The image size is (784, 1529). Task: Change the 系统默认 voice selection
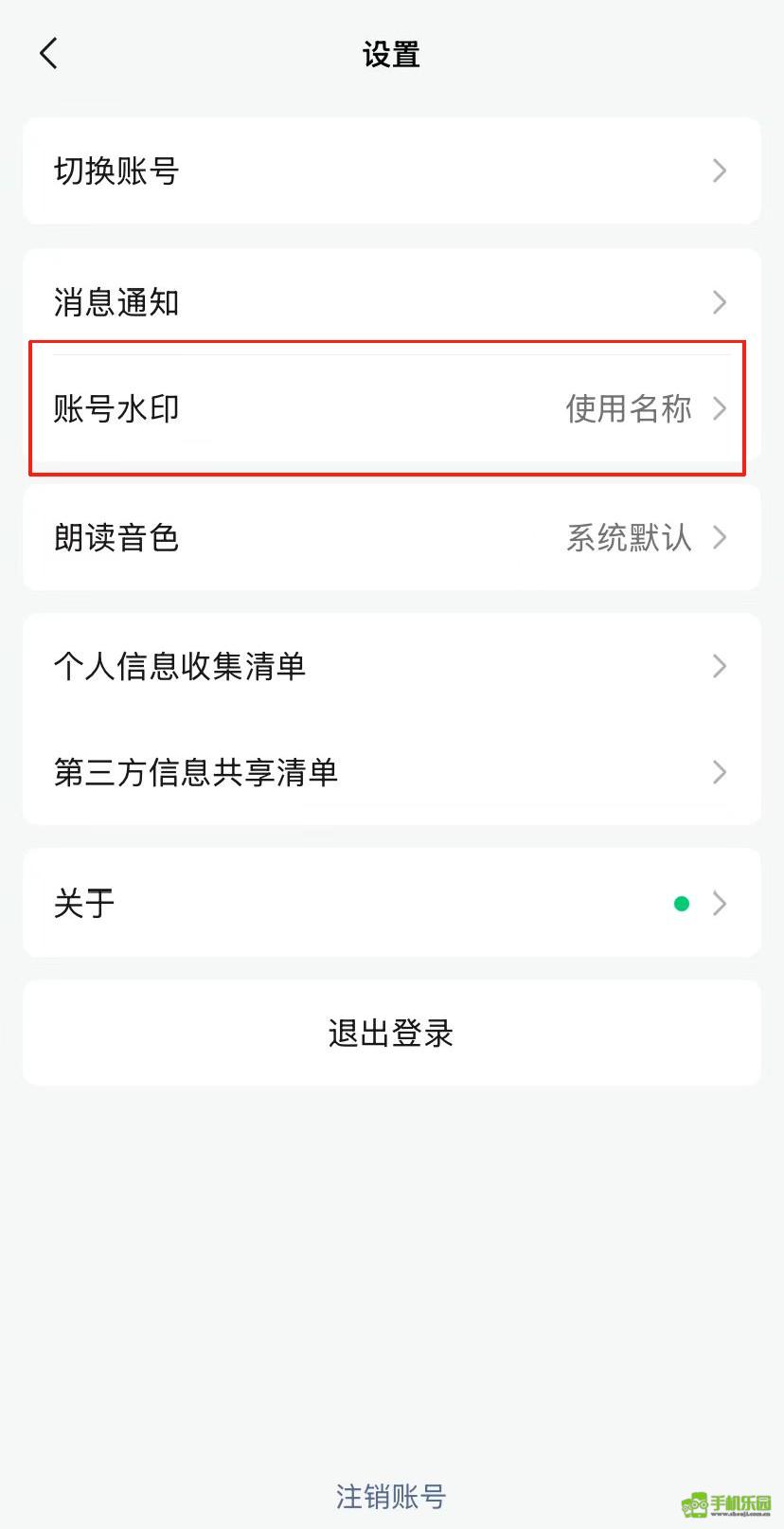click(x=628, y=538)
